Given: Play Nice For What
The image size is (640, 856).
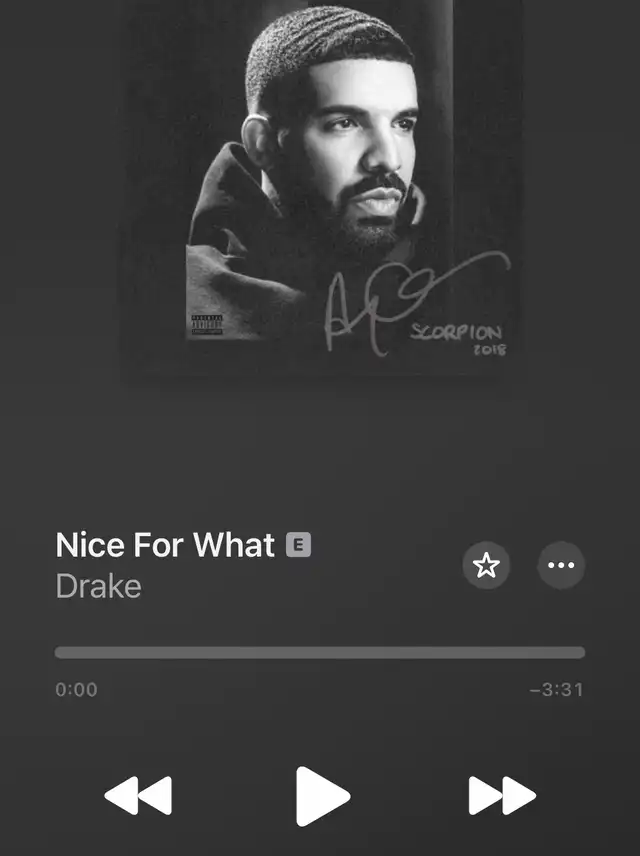Looking at the screenshot, I should (322, 796).
